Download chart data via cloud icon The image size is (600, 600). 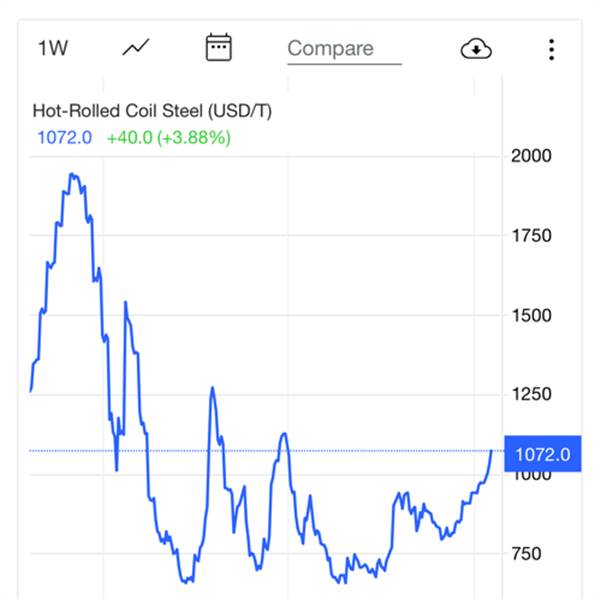[x=476, y=49]
